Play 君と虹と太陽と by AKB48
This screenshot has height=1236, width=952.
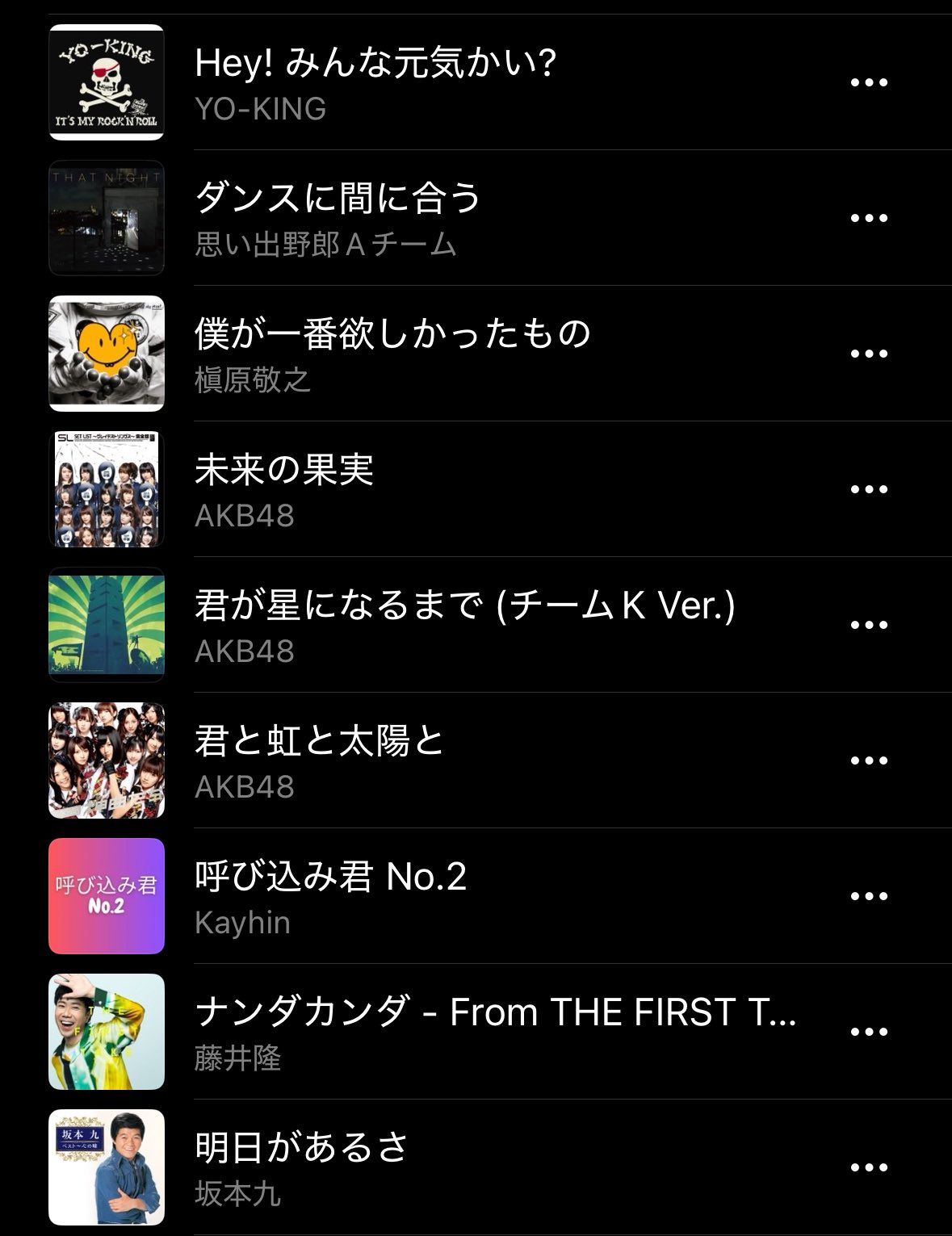pos(320,742)
